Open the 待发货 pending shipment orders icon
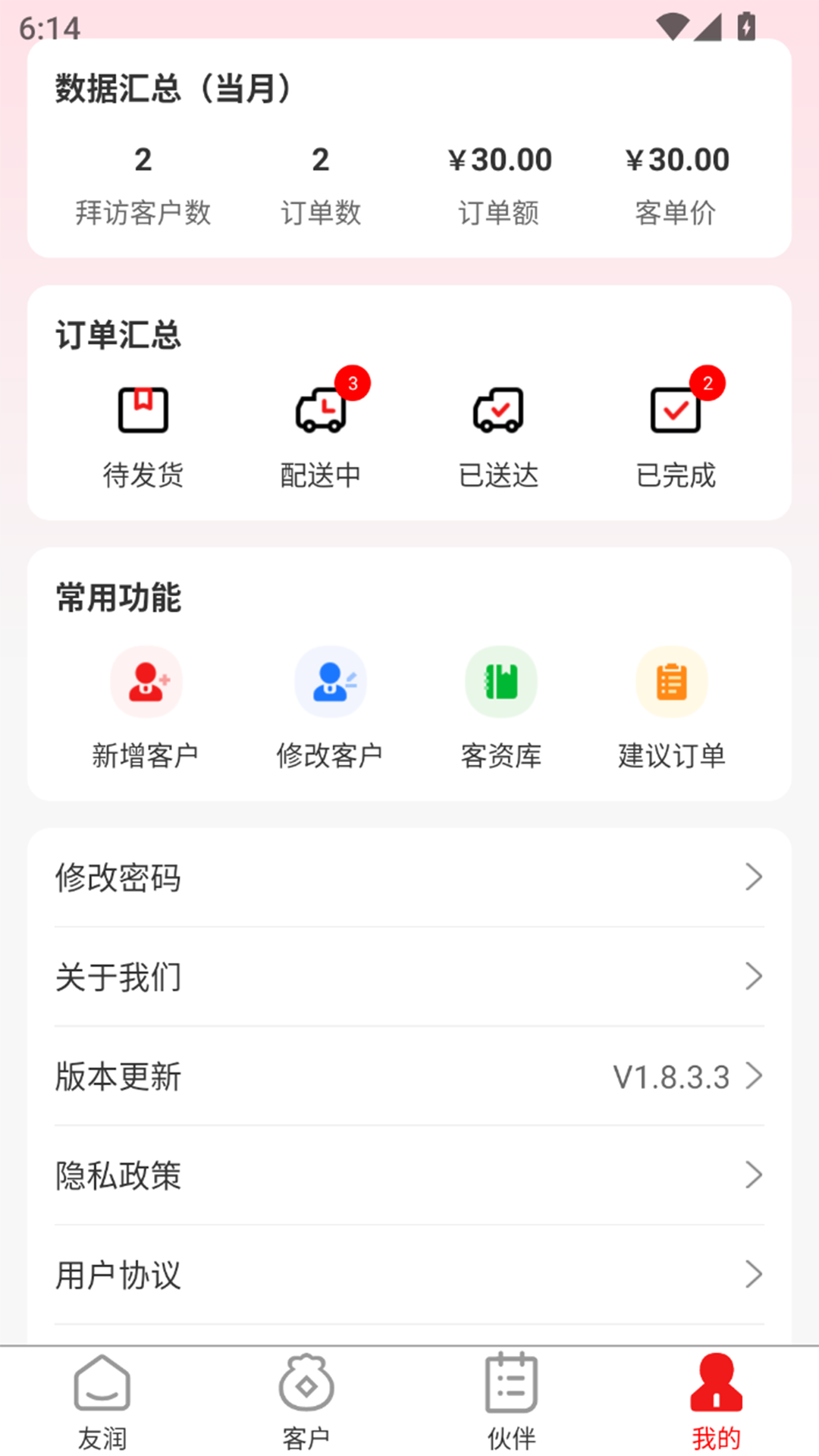 pos(143,410)
